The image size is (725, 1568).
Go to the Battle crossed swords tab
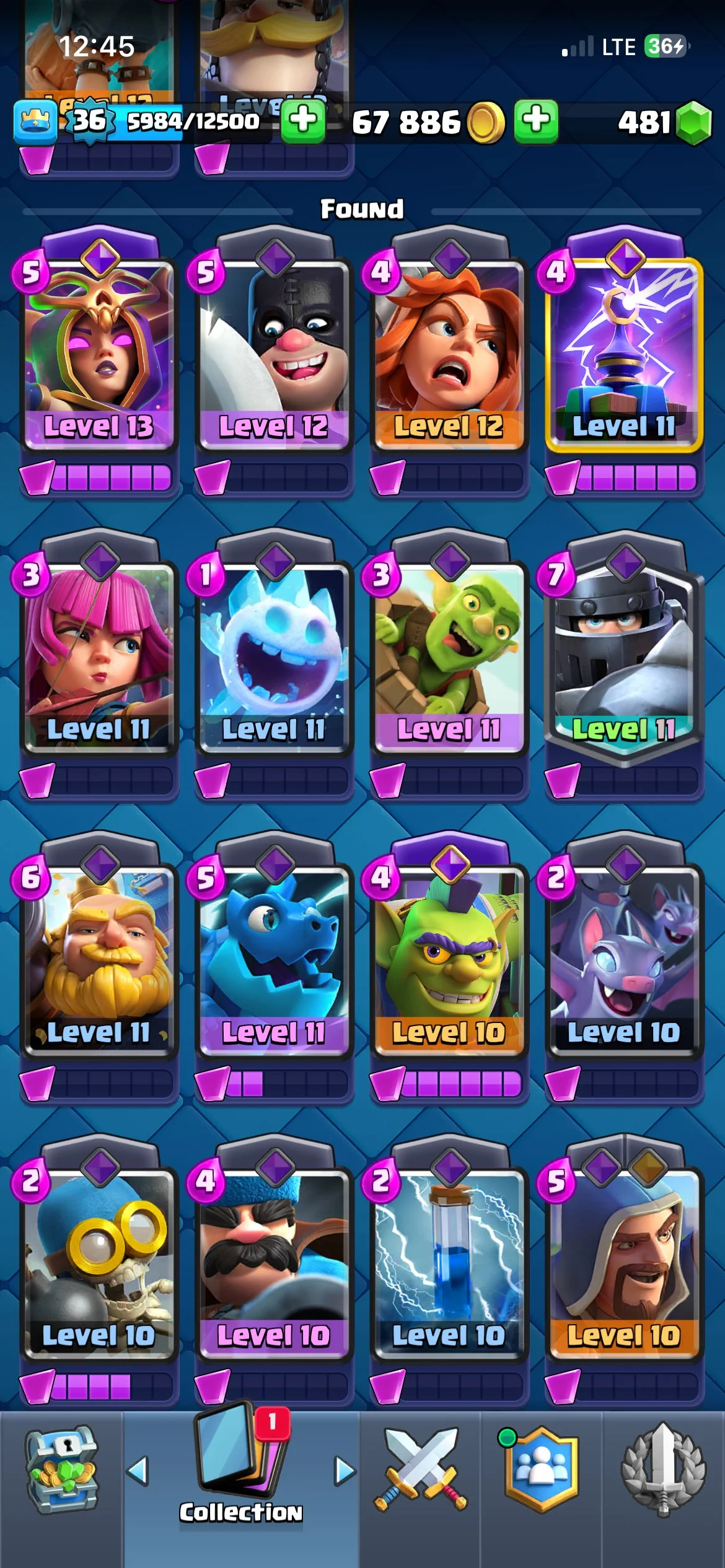click(x=420, y=1471)
